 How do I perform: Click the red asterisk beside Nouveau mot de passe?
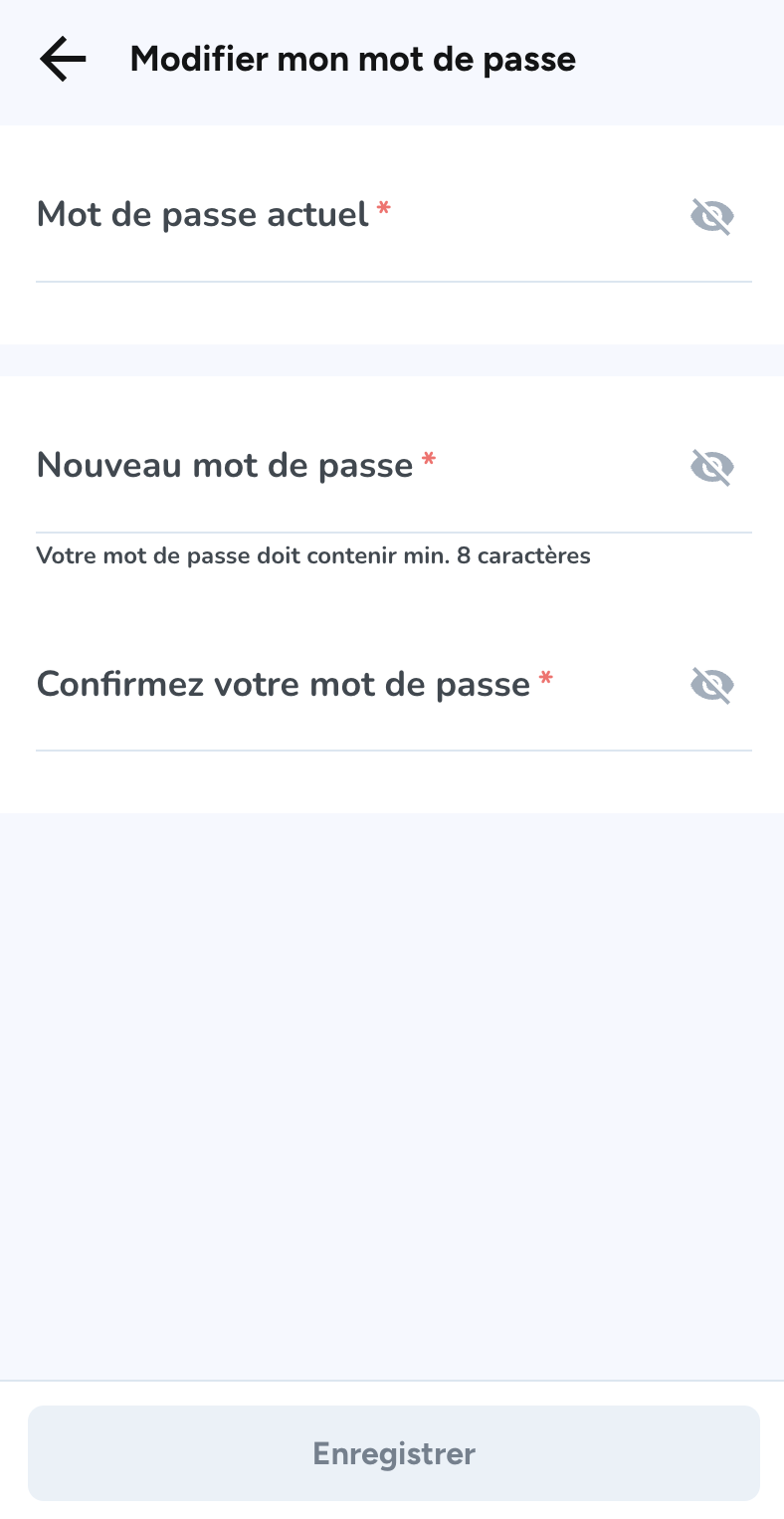429,458
